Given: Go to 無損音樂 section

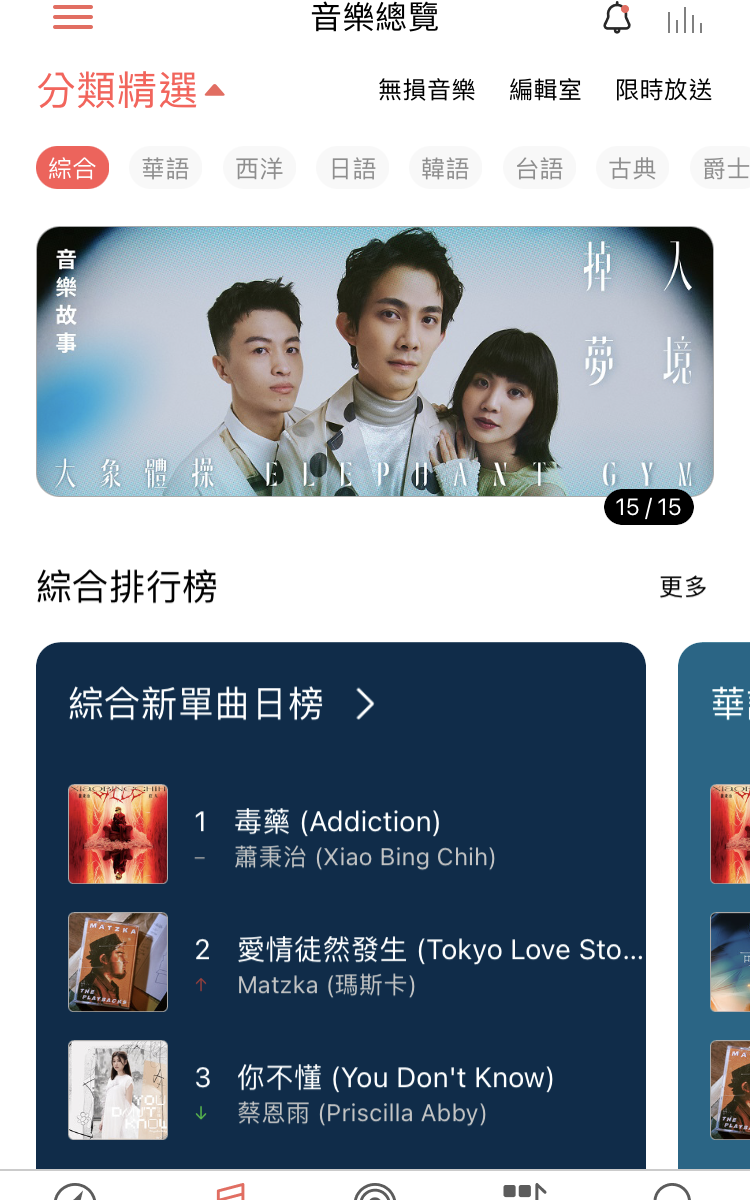Looking at the screenshot, I should click(426, 90).
